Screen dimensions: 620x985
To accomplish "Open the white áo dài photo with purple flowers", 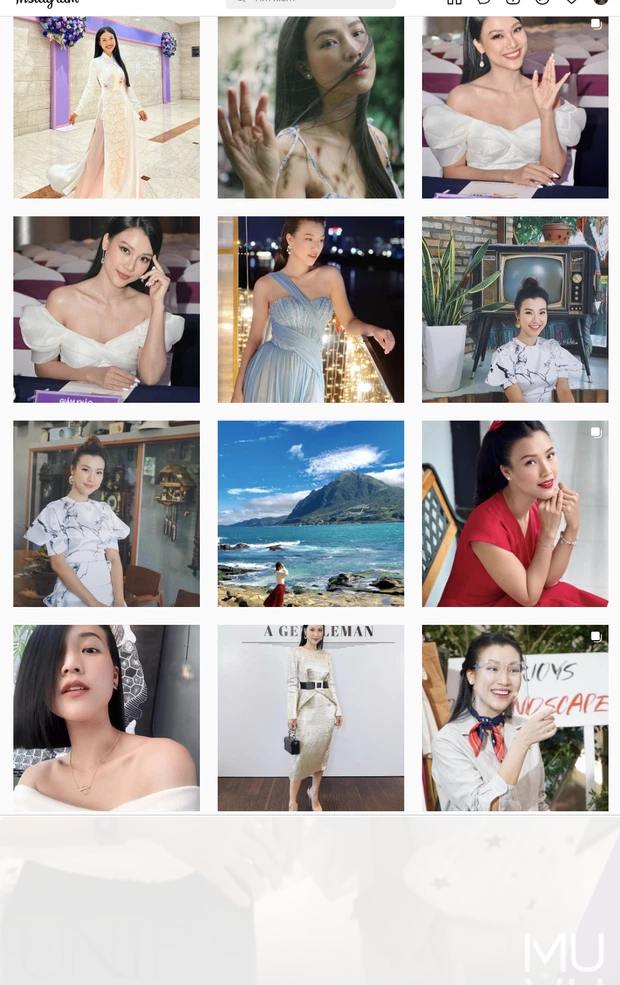I will [x=106, y=107].
